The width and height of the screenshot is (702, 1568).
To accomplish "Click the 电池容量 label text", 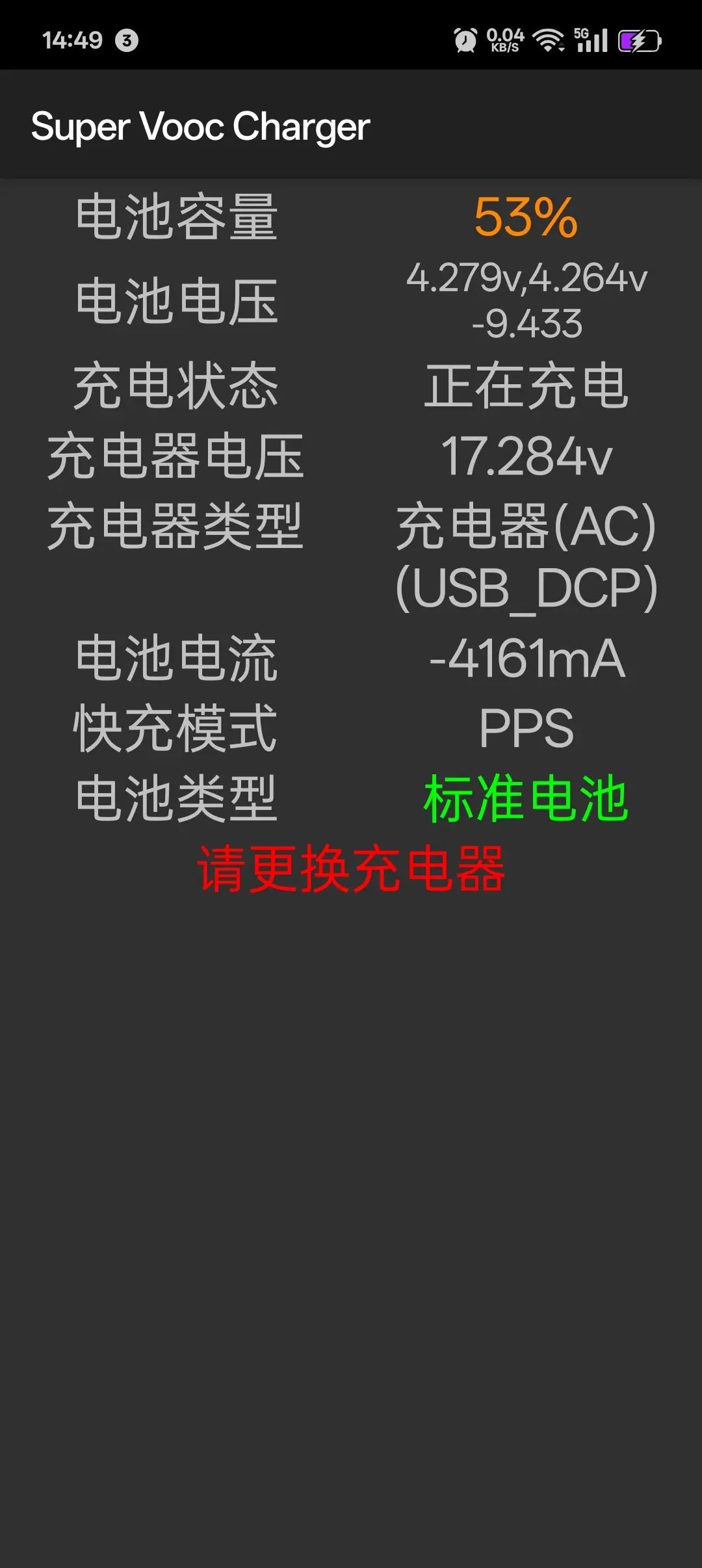I will click(x=175, y=219).
